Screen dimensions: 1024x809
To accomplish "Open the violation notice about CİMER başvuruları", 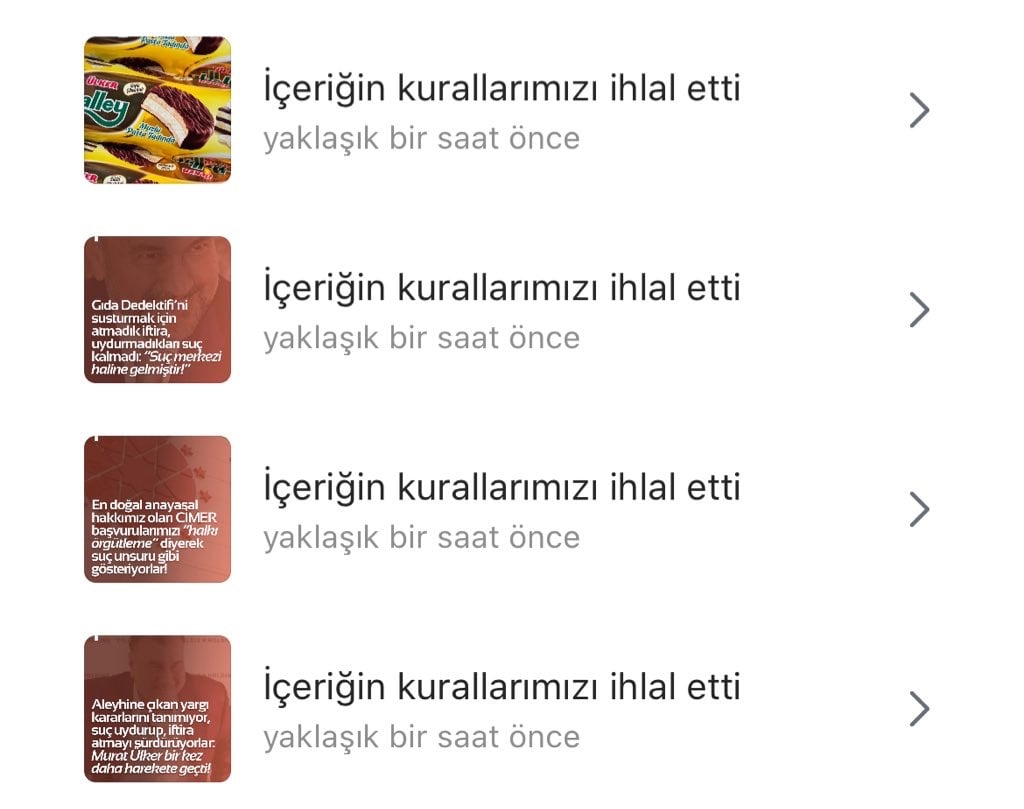I will pos(500,510).
